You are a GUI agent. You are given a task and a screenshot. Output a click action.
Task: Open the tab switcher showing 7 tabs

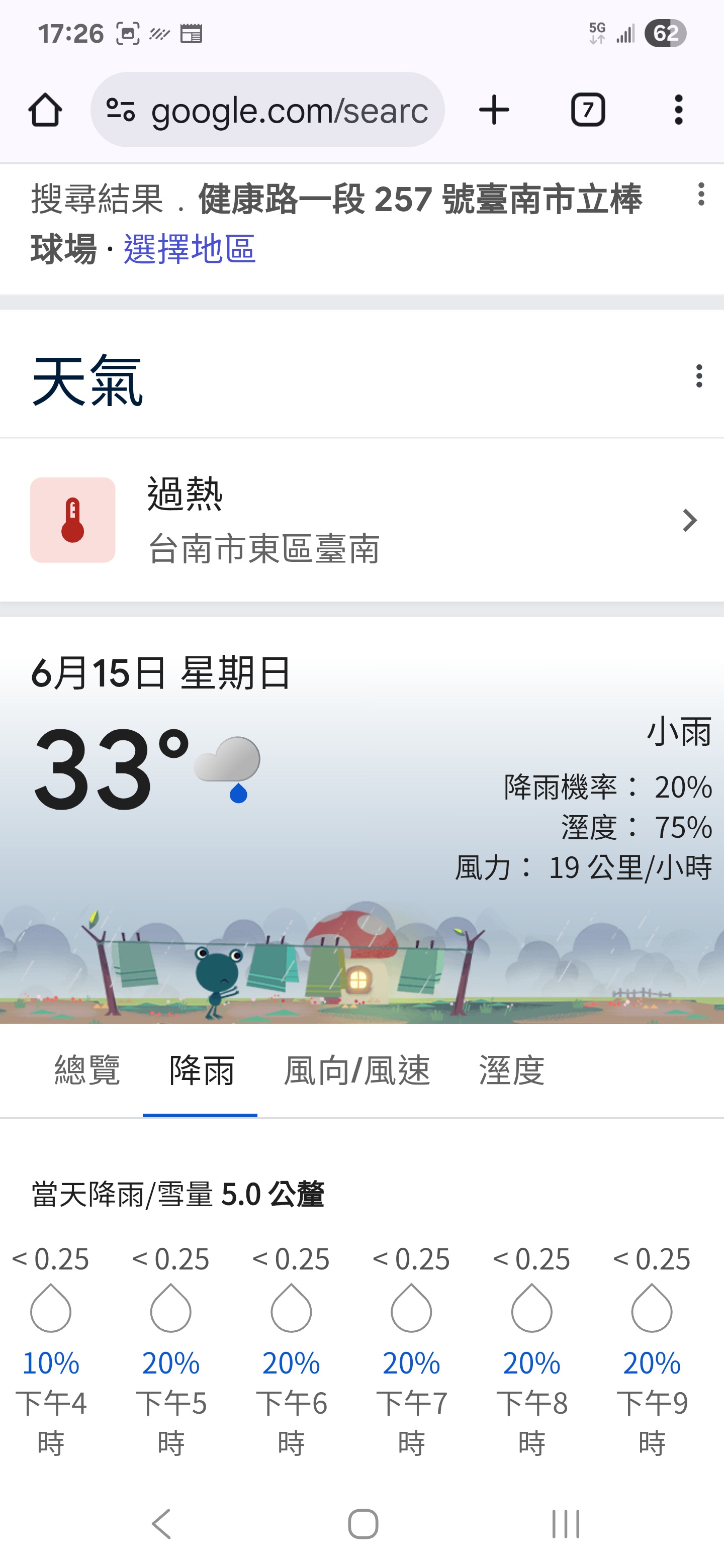coord(588,110)
